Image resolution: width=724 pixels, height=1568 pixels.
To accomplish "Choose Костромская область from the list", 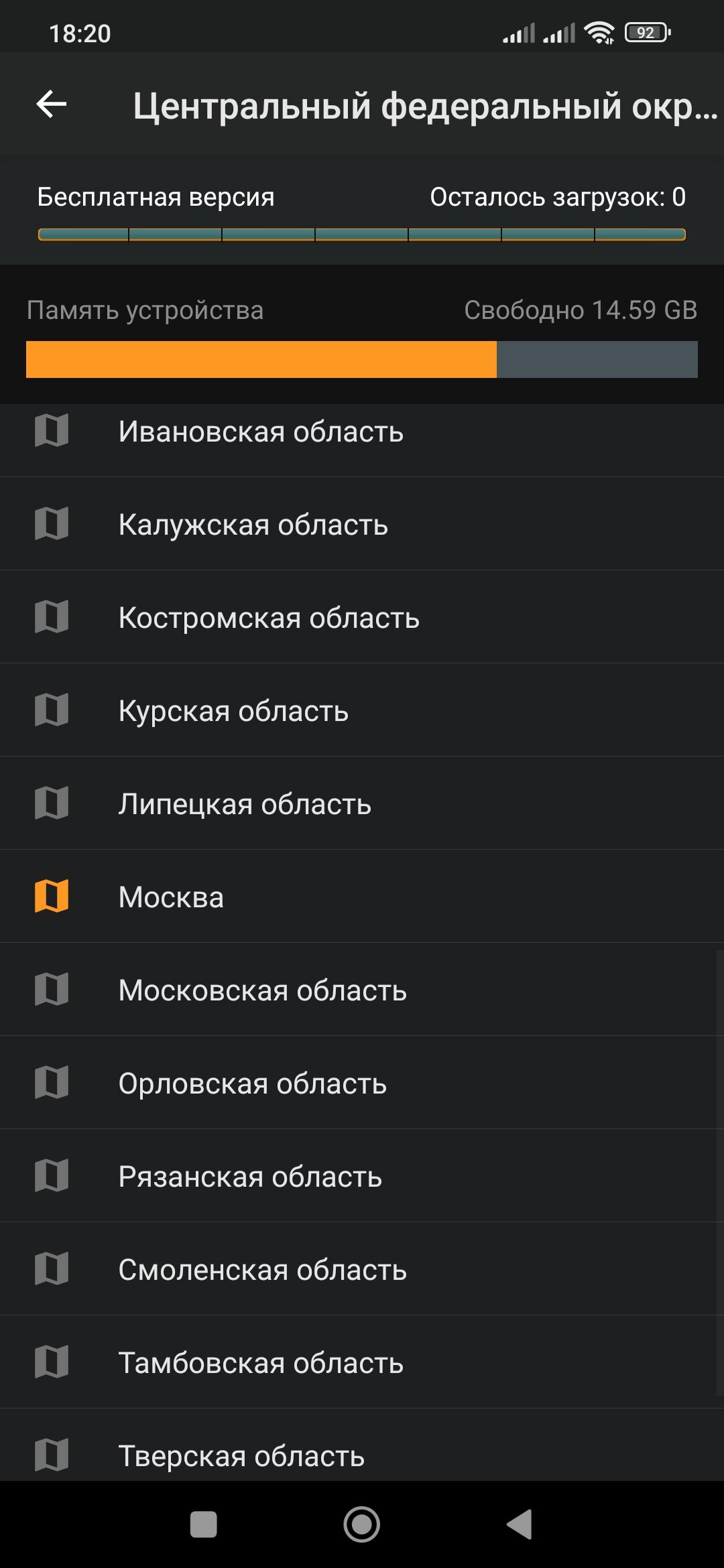I will point(362,618).
